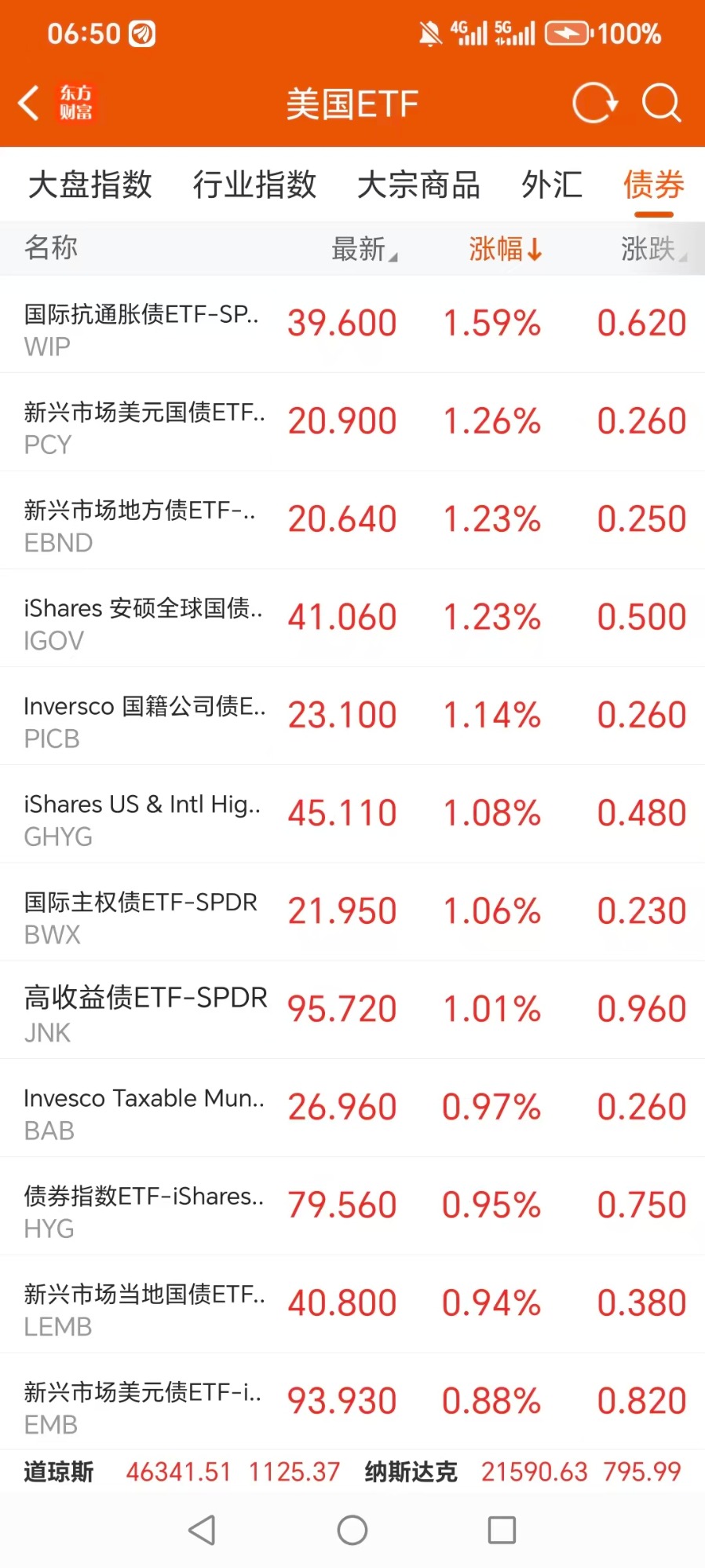The width and height of the screenshot is (705, 1568).
Task: Go to the system home screen
Action: [x=352, y=1530]
